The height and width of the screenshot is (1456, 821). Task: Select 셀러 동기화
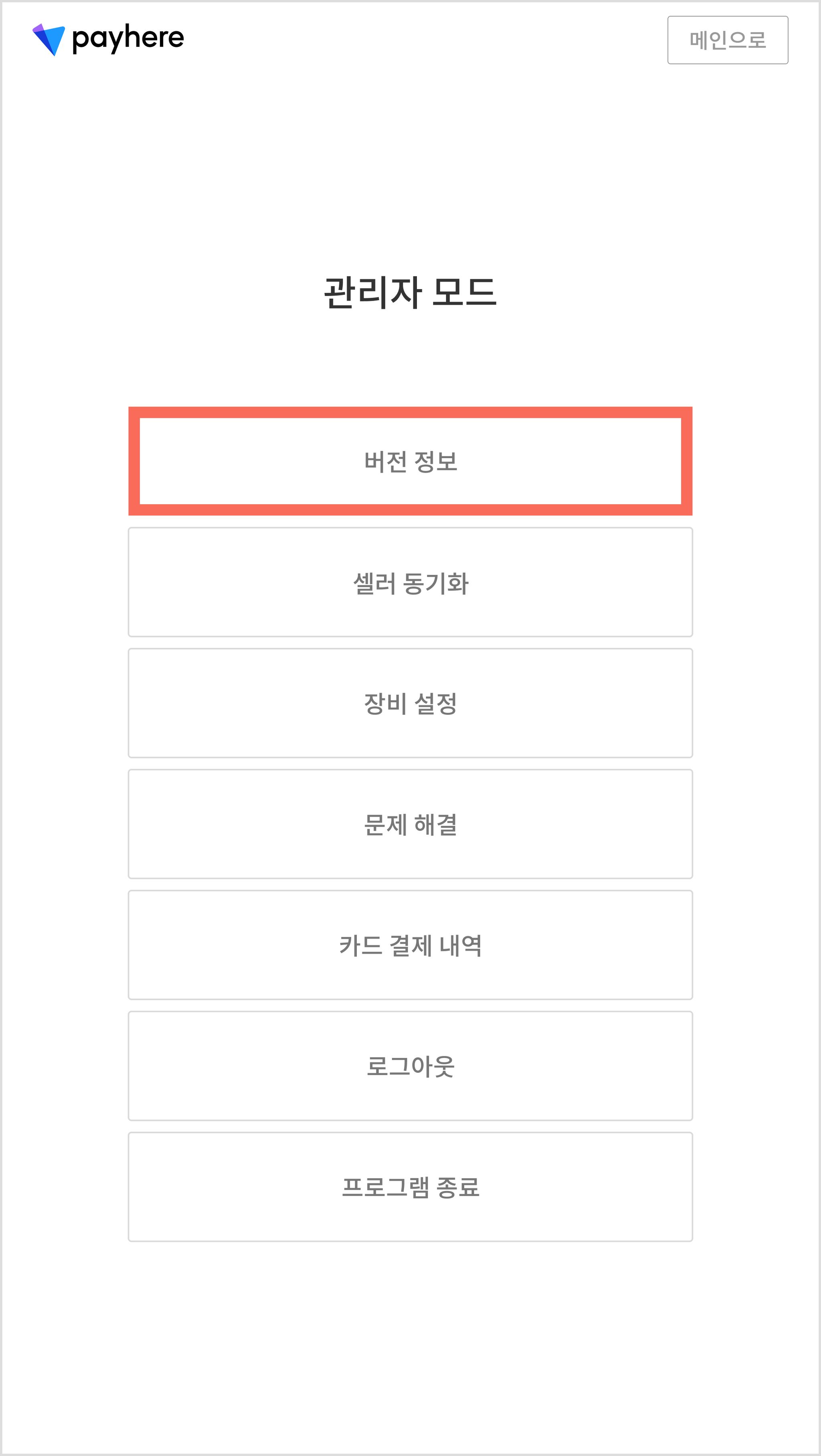point(410,582)
